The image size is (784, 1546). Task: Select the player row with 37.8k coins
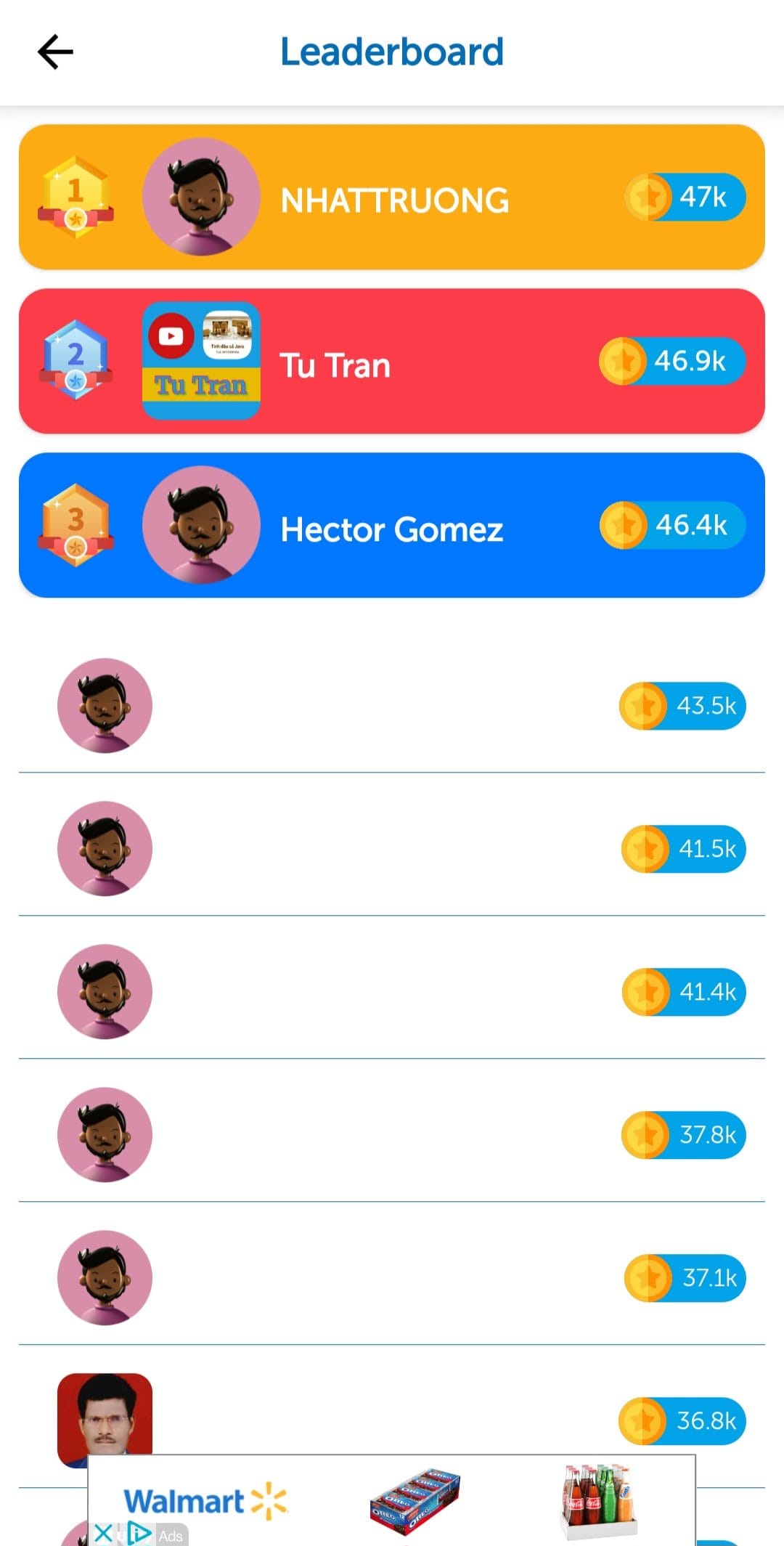(392, 1134)
